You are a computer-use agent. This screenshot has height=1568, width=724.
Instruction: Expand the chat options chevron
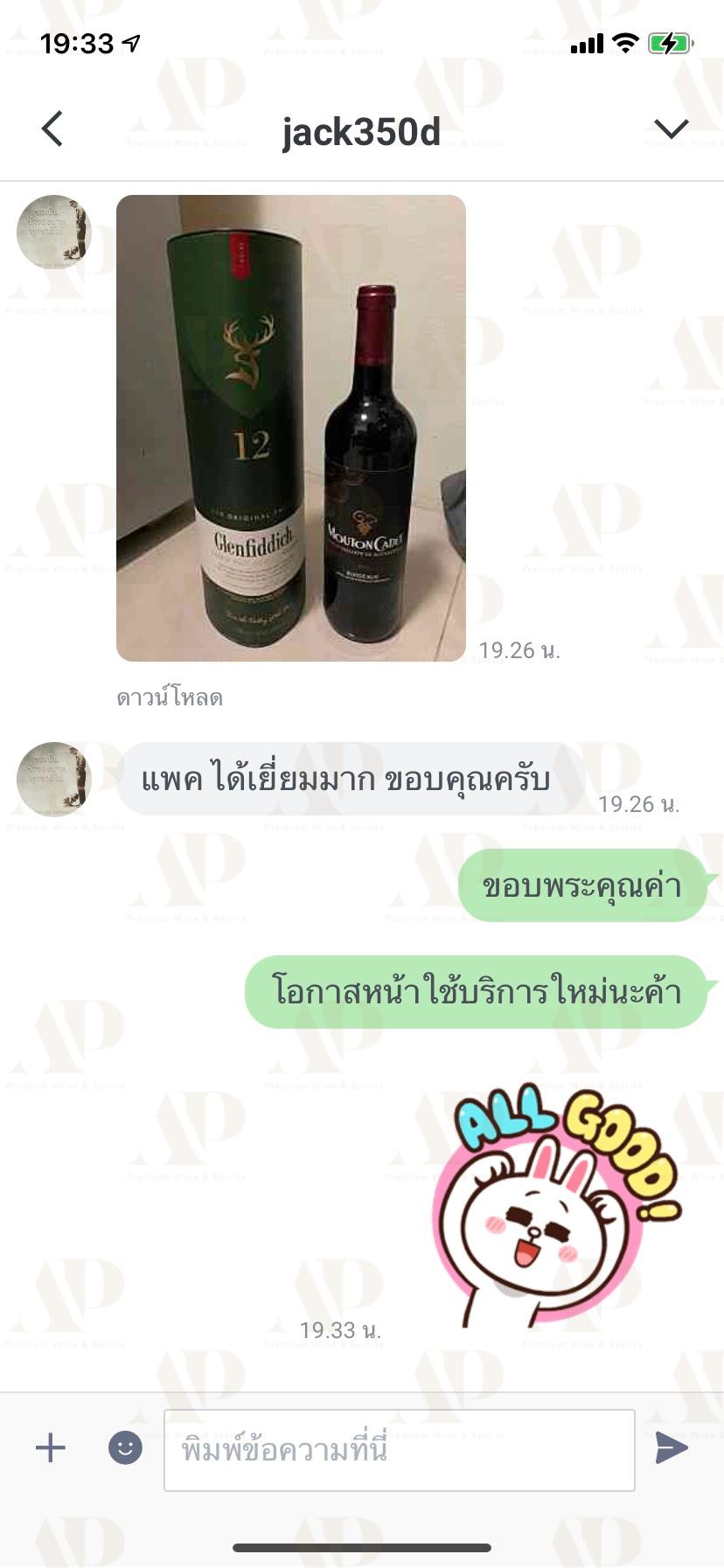[671, 129]
